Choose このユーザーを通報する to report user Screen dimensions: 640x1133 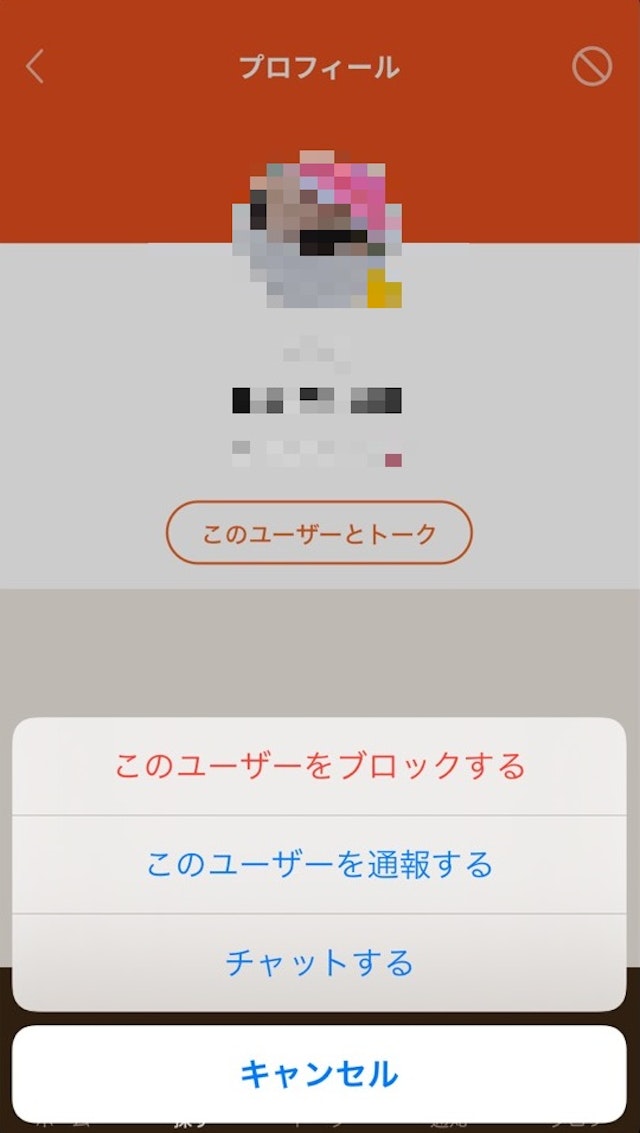coord(319,864)
